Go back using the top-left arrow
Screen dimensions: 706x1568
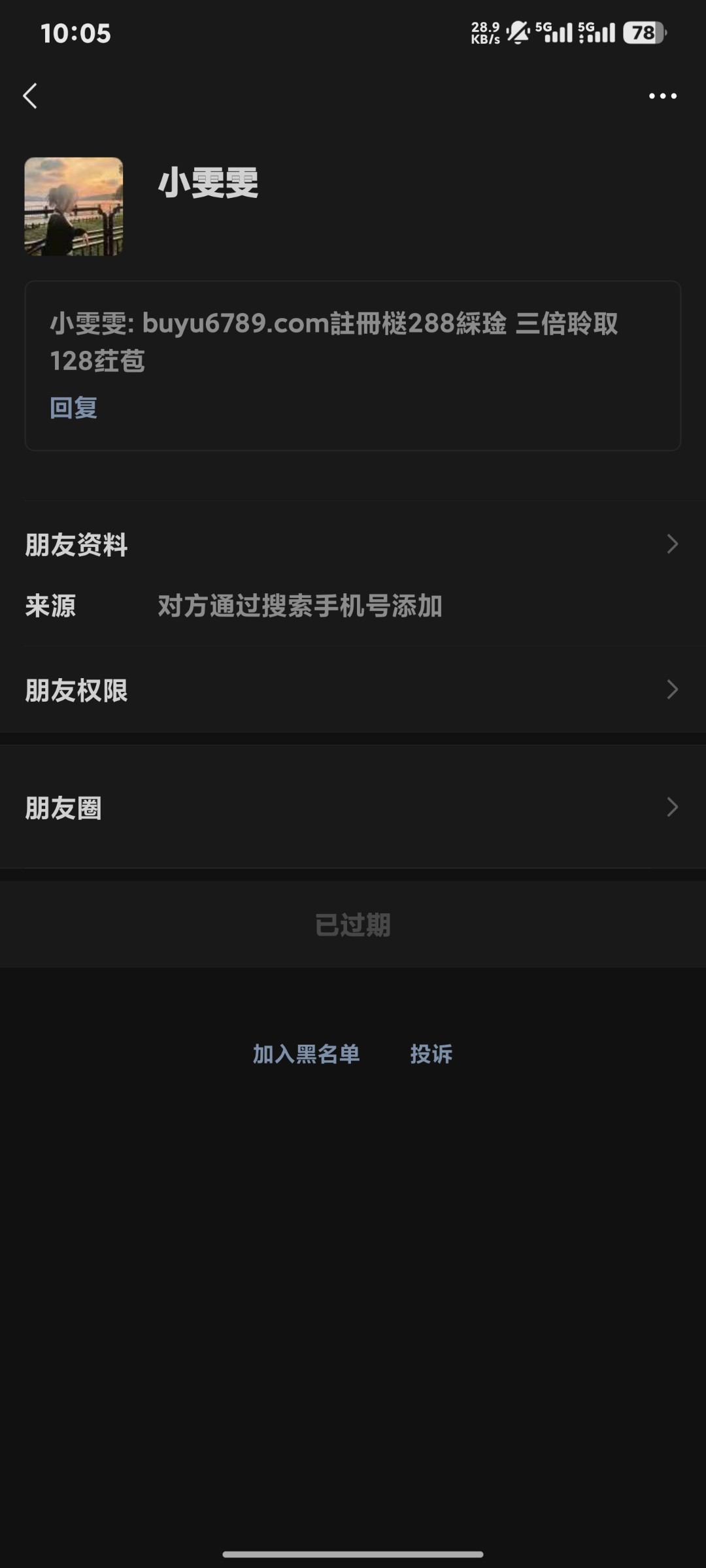[x=30, y=96]
